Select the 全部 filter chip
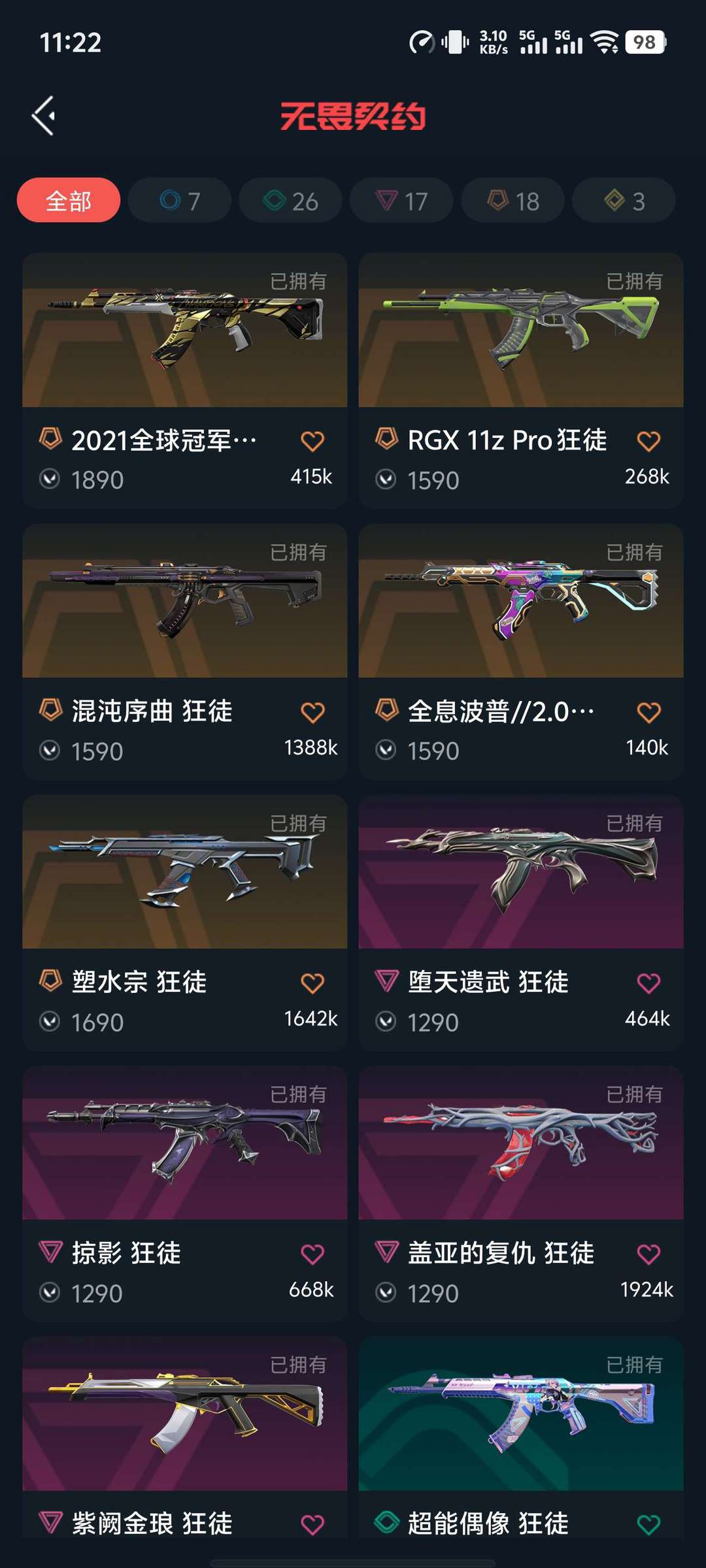 [x=69, y=201]
